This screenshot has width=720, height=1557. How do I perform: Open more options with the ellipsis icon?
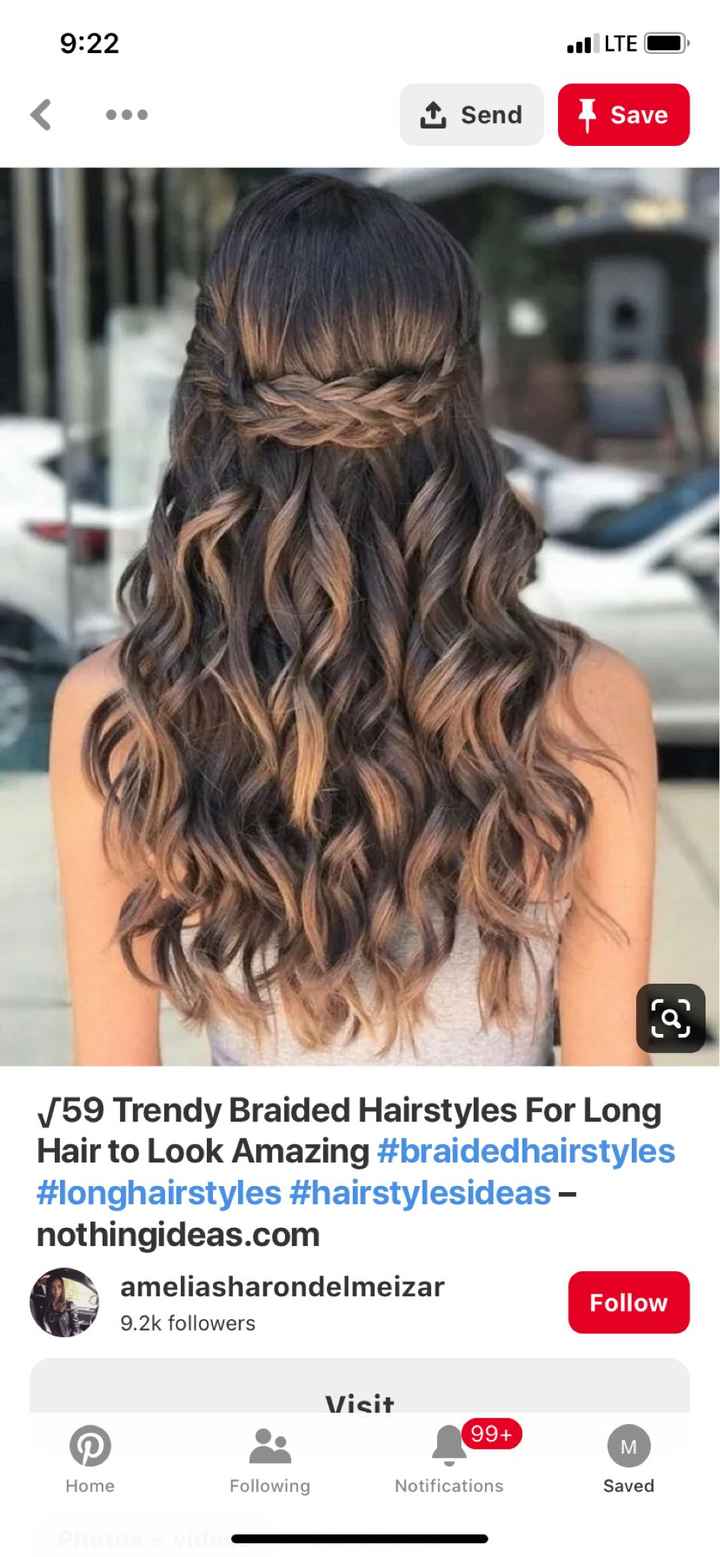[126, 114]
